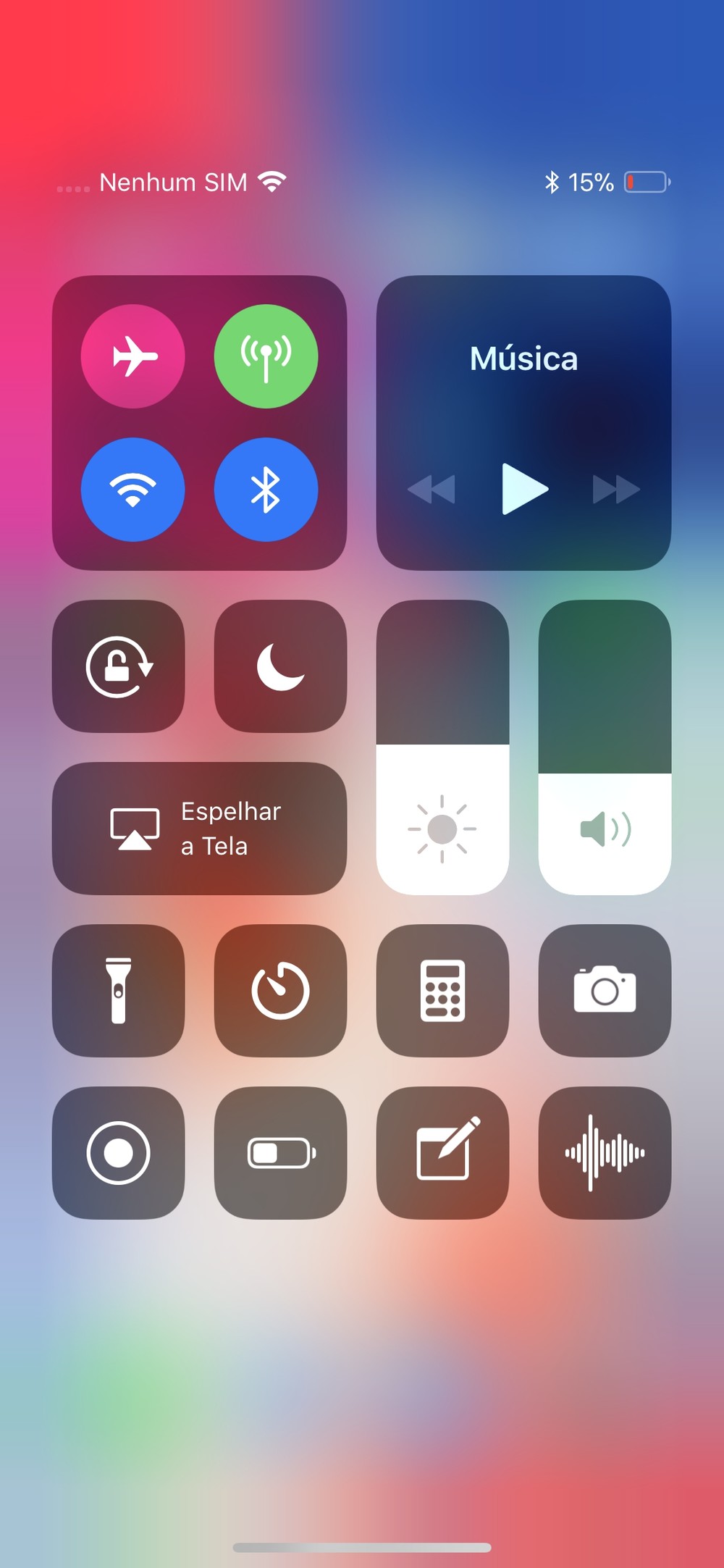Create a new note
This screenshot has width=724, height=1568.
pos(442,1153)
